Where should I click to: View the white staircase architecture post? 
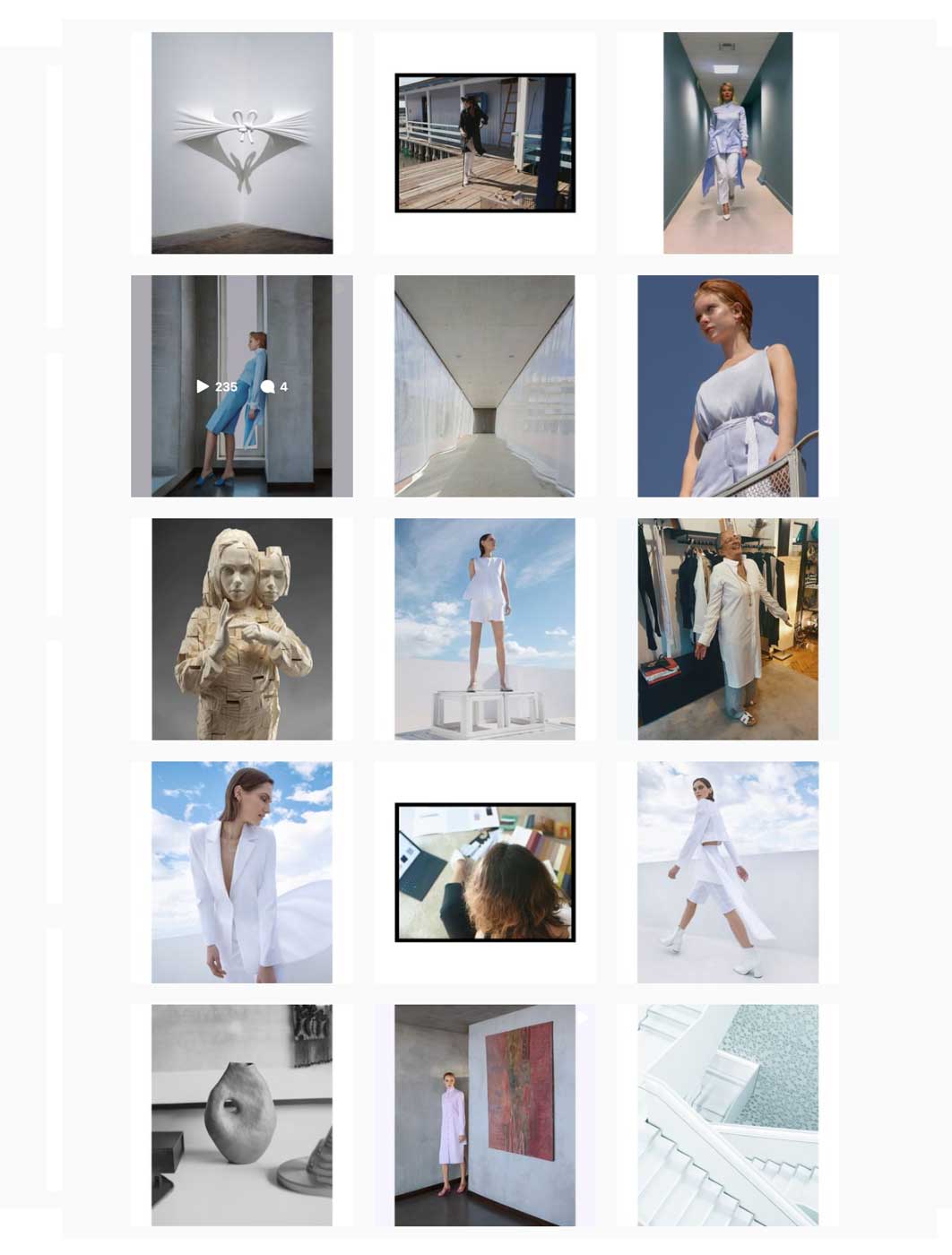pos(728,1115)
